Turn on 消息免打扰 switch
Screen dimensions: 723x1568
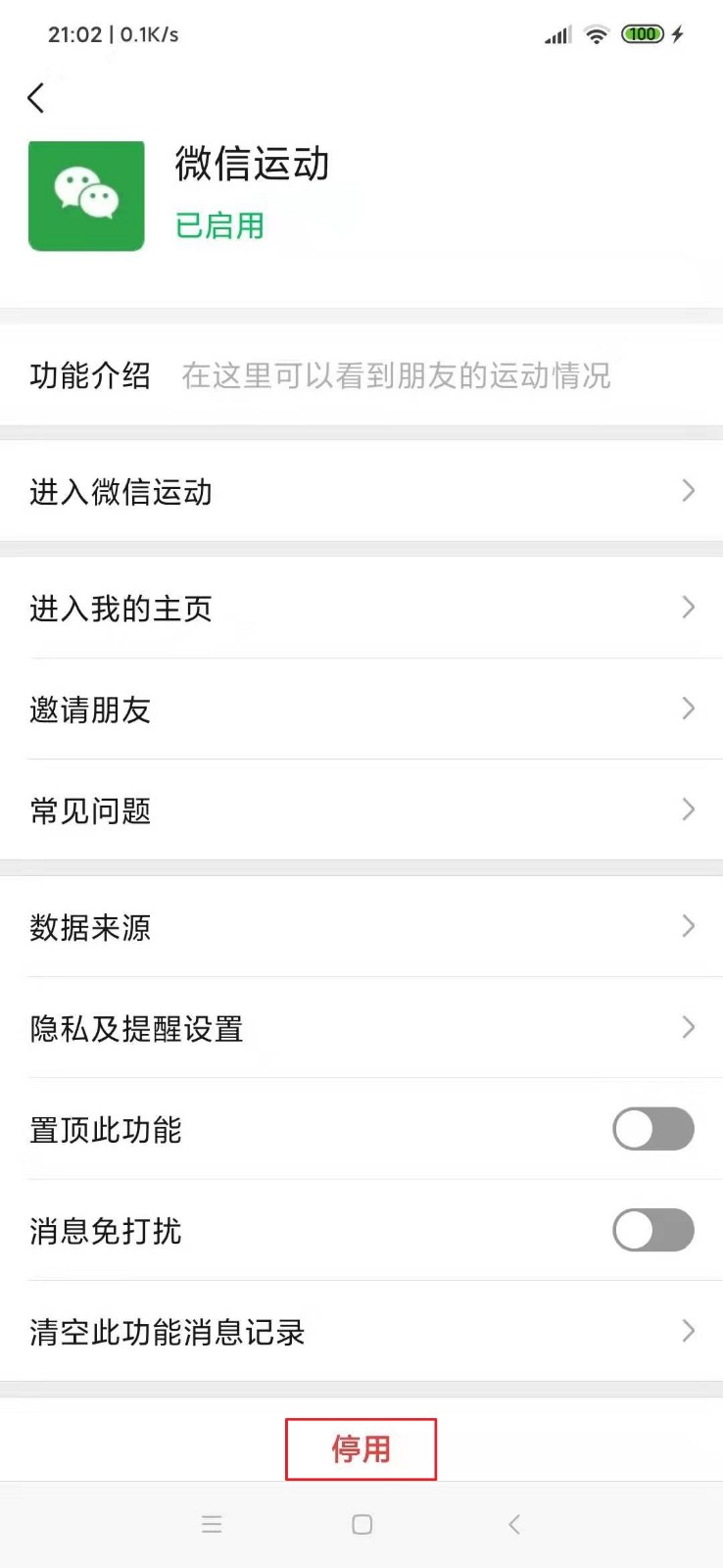tap(652, 1231)
